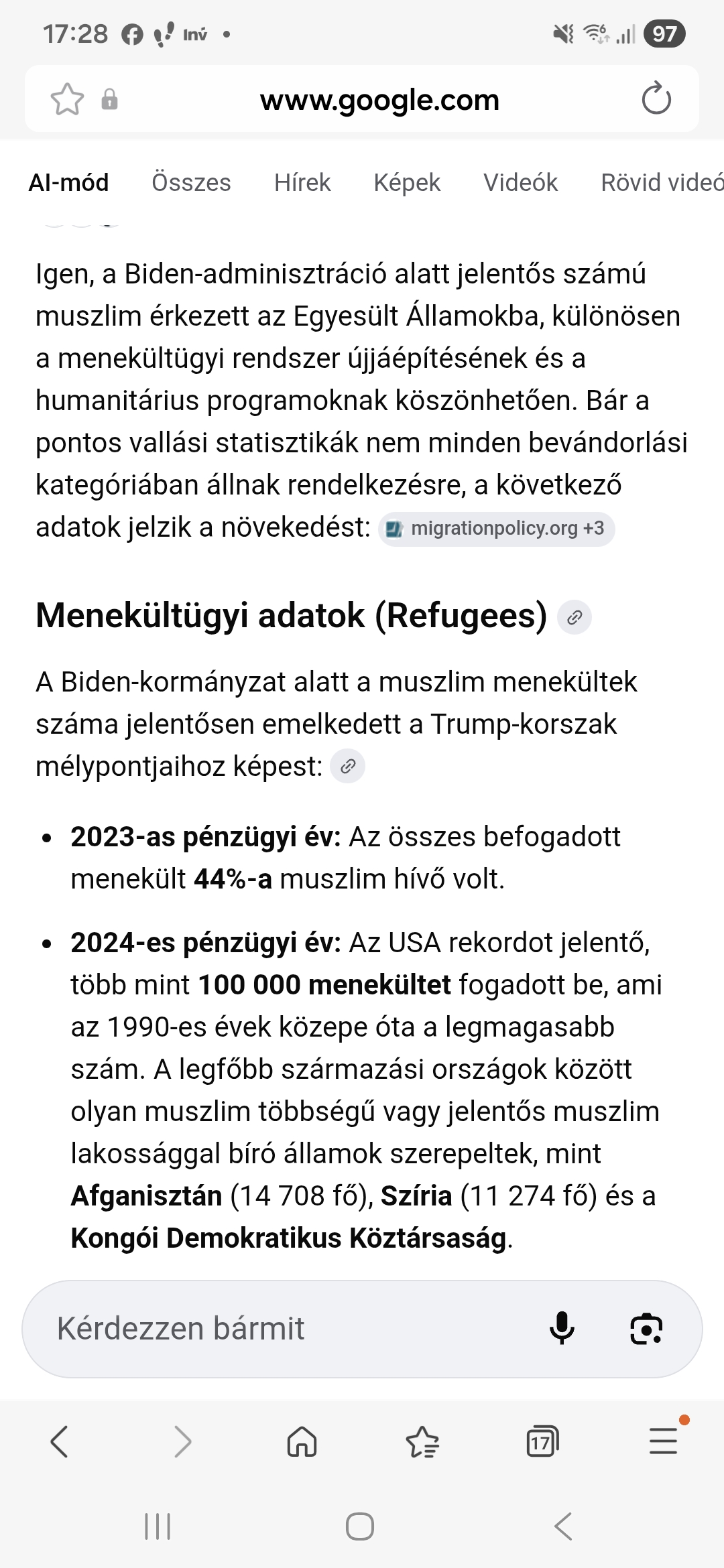The image size is (724, 1568).
Task: Open the source link after mélypontjaihoz képest
Action: click(x=348, y=767)
